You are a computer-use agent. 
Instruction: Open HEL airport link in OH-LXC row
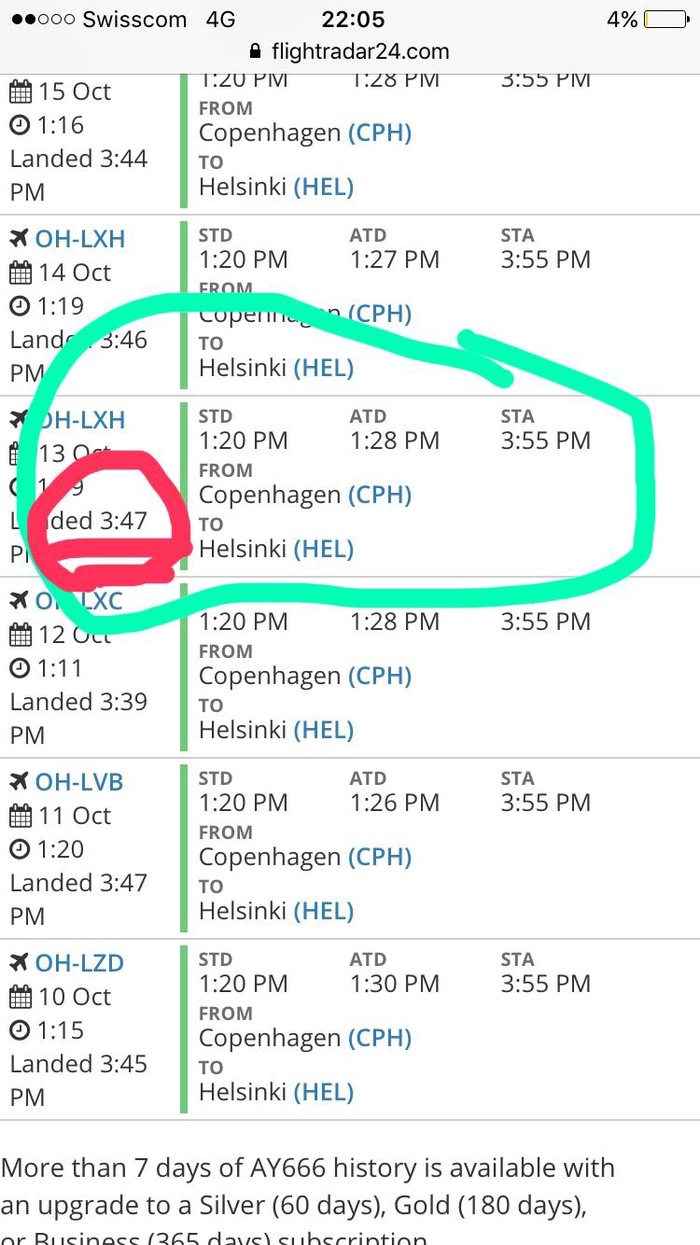point(323,730)
